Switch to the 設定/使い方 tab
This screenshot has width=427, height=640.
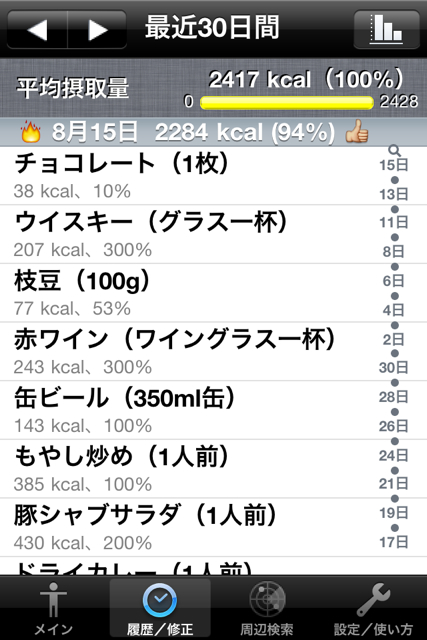(373, 608)
